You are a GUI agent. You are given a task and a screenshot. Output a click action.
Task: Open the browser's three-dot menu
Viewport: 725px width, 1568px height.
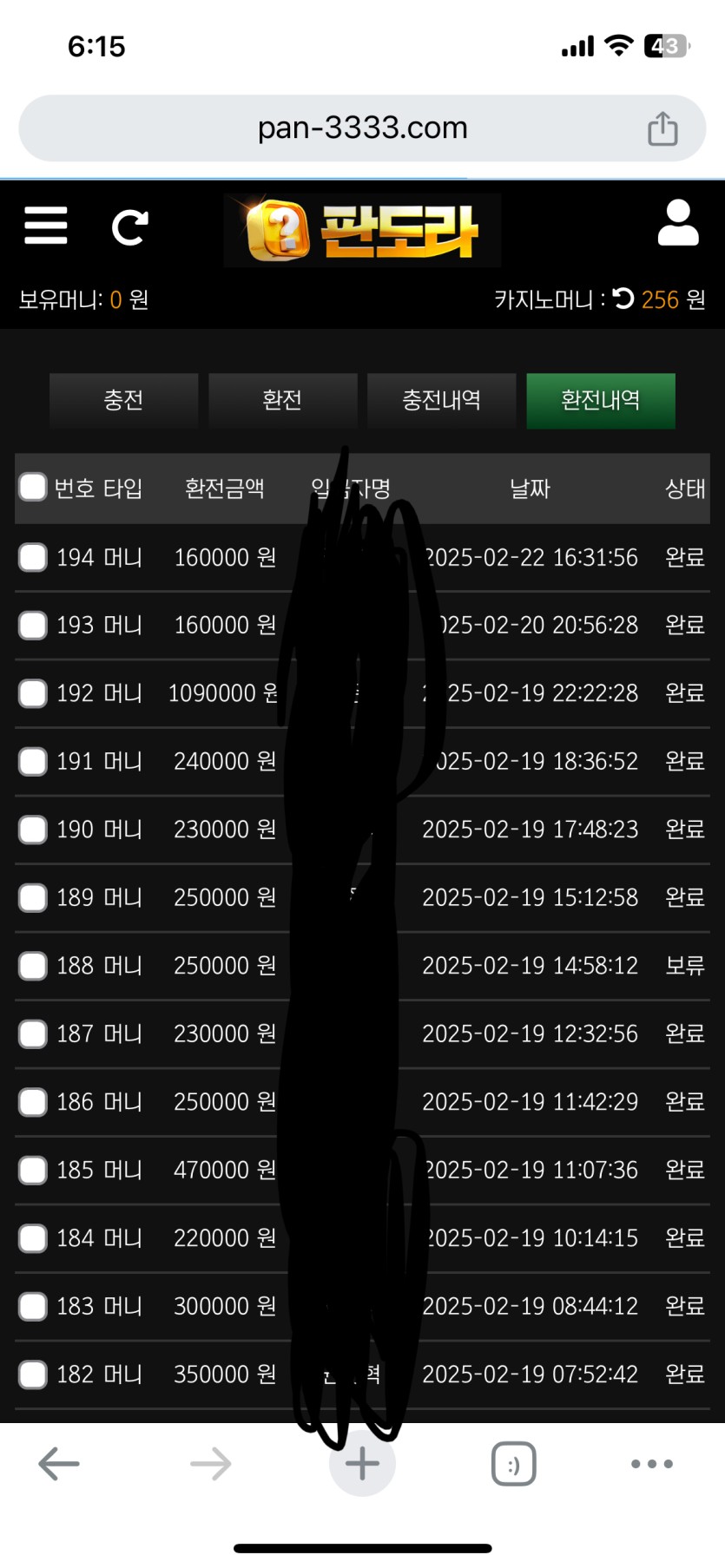pos(651,1464)
